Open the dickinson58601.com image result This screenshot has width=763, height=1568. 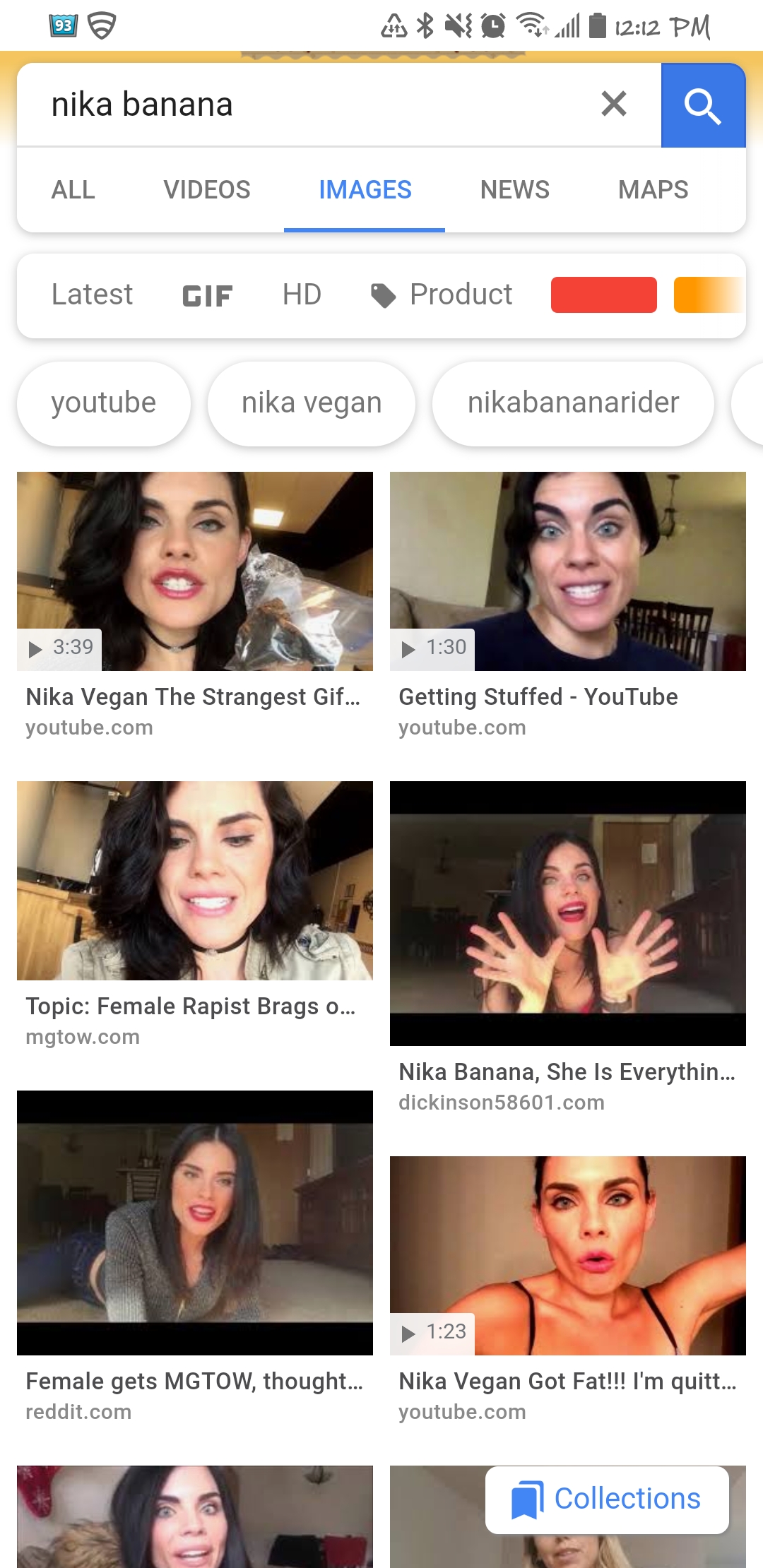(x=568, y=946)
